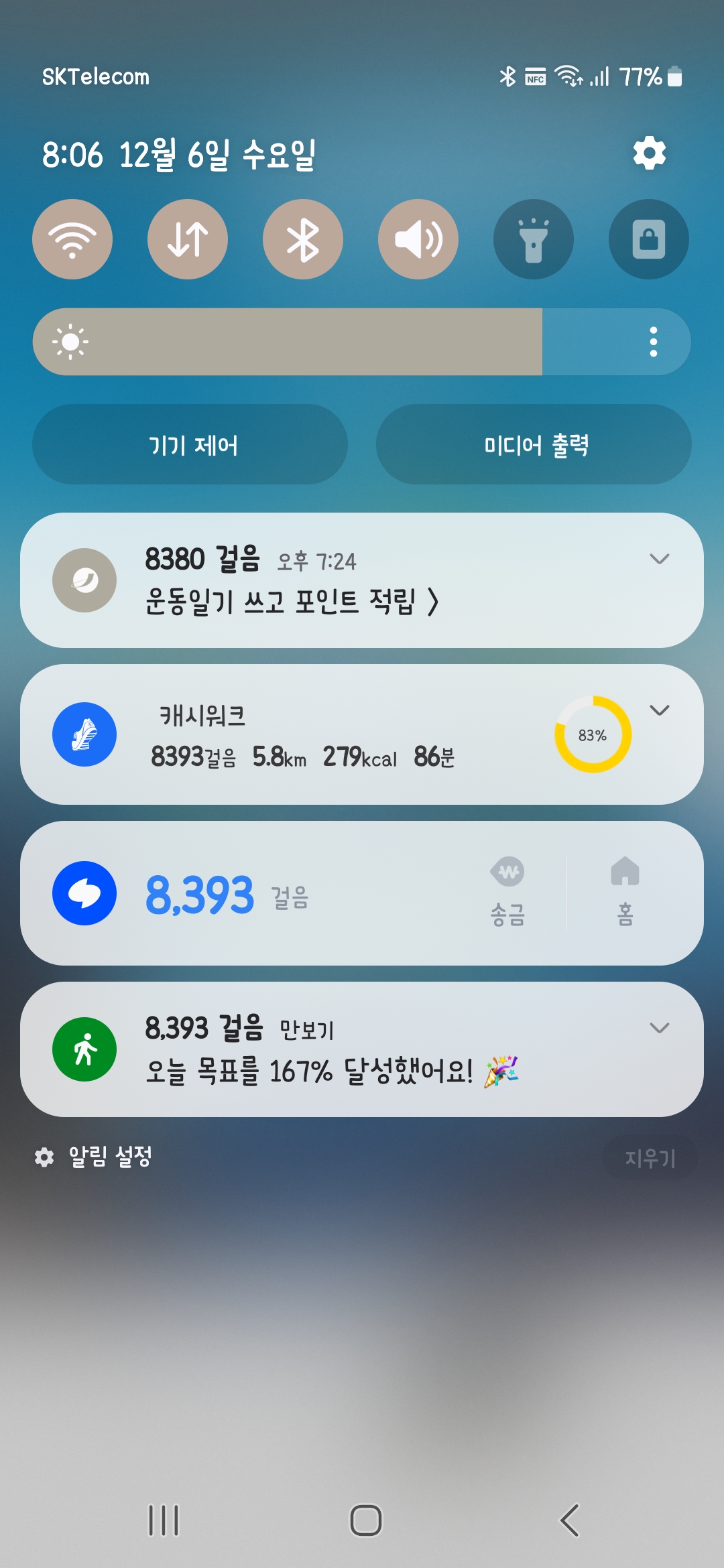Set brightness on the slider bar
The height and width of the screenshot is (1568, 724).
tap(335, 342)
